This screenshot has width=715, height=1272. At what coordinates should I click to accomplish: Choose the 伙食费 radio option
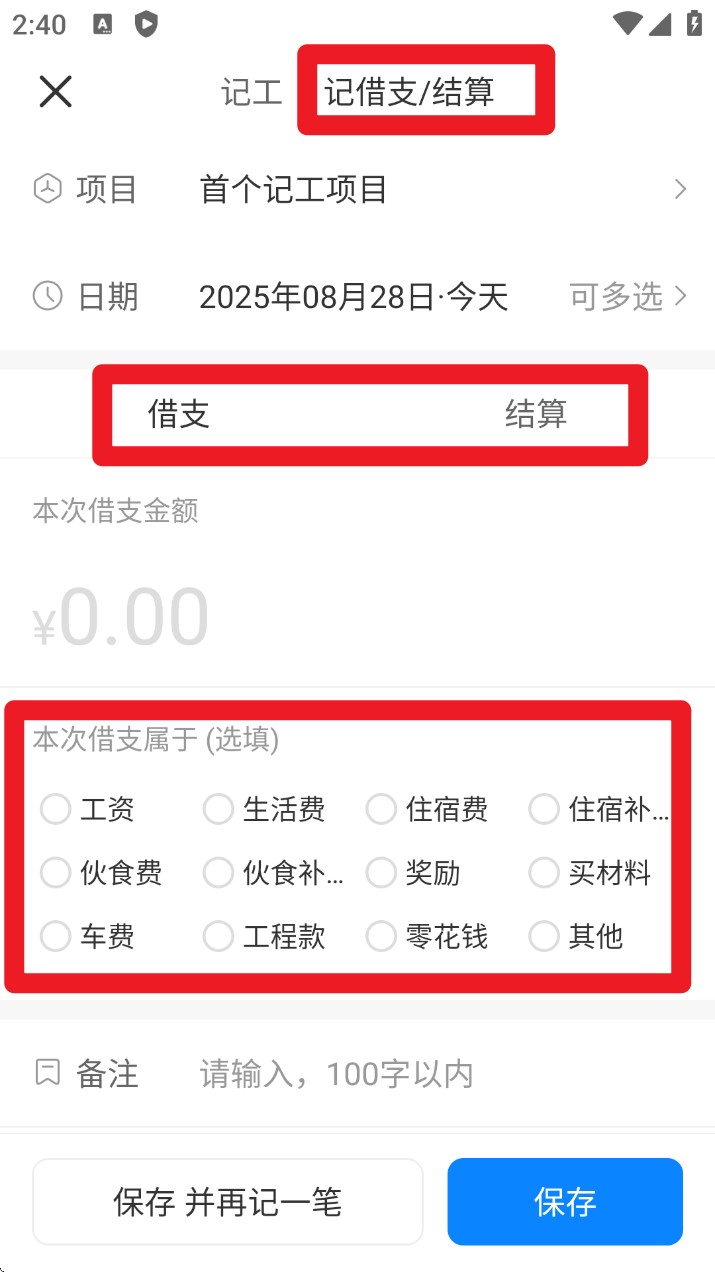pyautogui.click(x=101, y=873)
